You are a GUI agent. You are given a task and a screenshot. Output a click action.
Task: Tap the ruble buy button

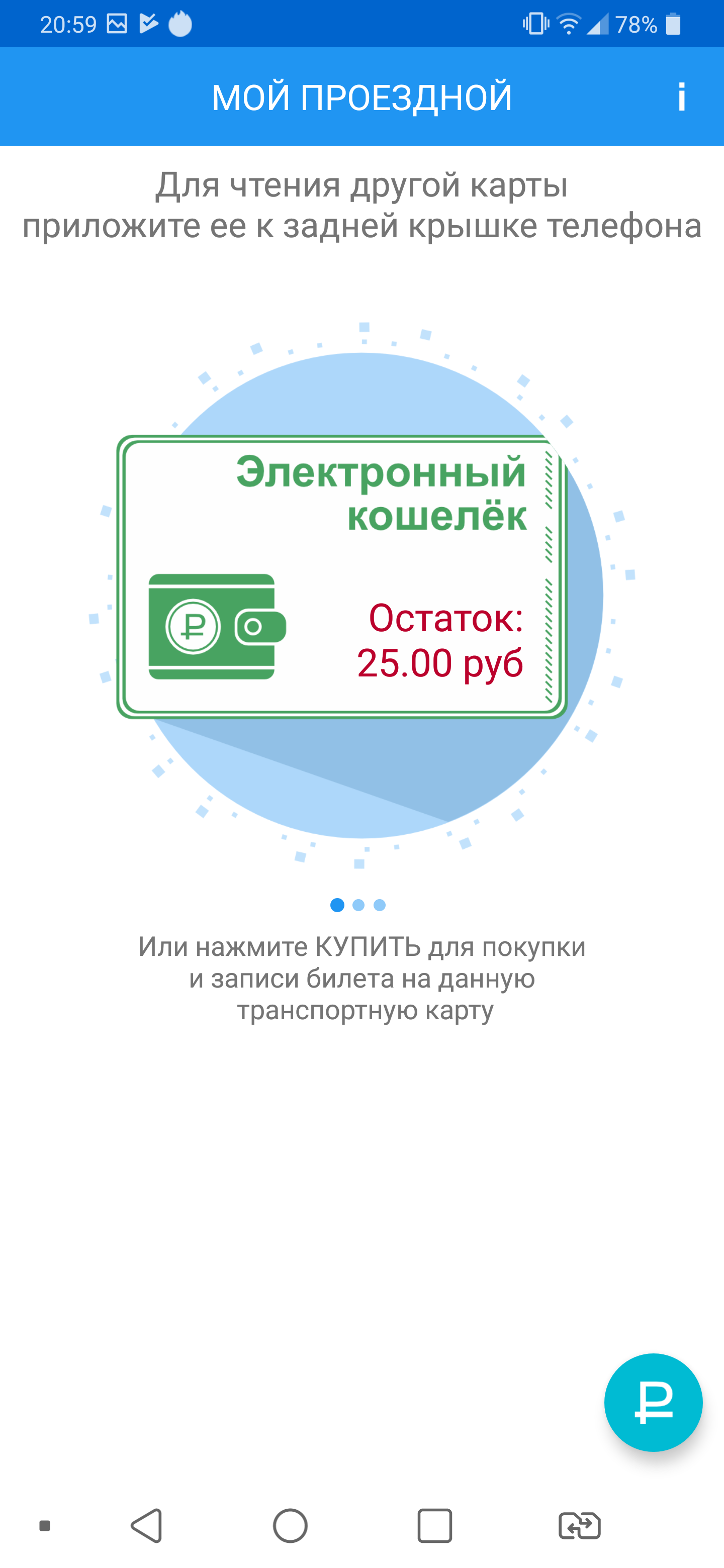[x=653, y=1403]
